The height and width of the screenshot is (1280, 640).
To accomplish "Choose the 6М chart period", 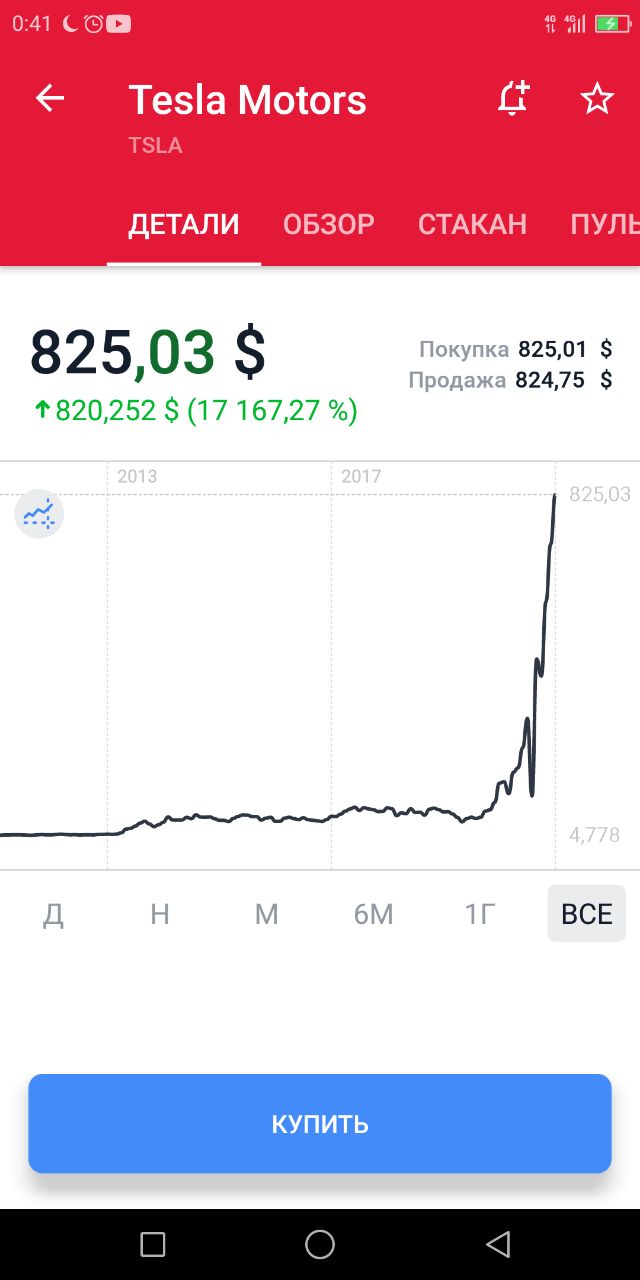I will 373,914.
